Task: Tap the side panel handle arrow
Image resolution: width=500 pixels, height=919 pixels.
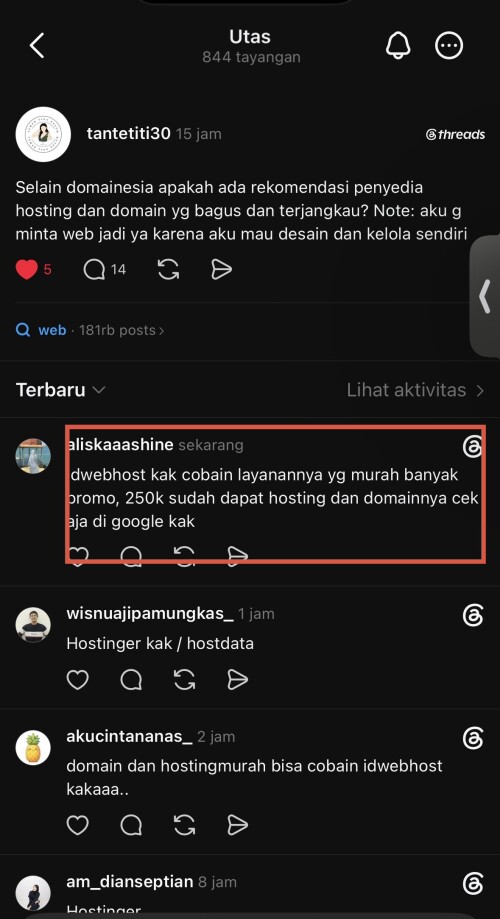Action: tap(485, 297)
